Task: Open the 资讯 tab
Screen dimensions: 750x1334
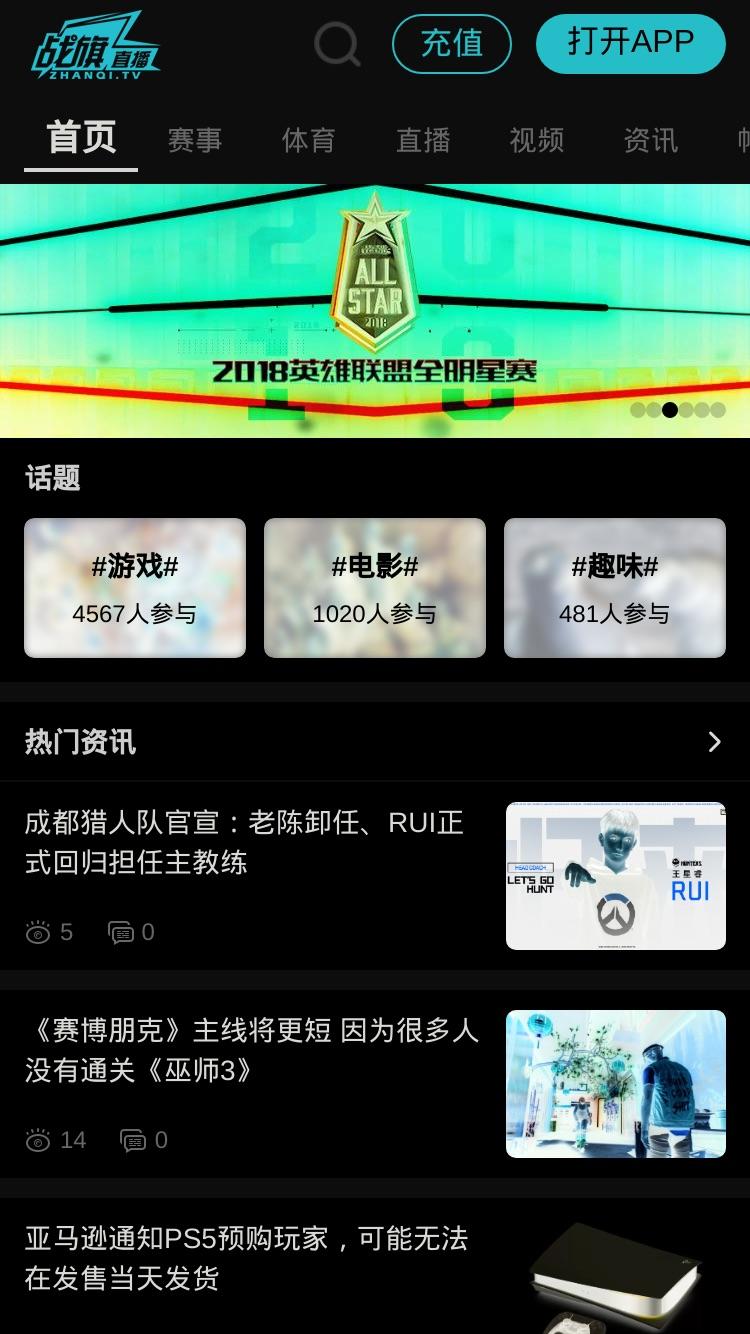Action: [x=651, y=140]
